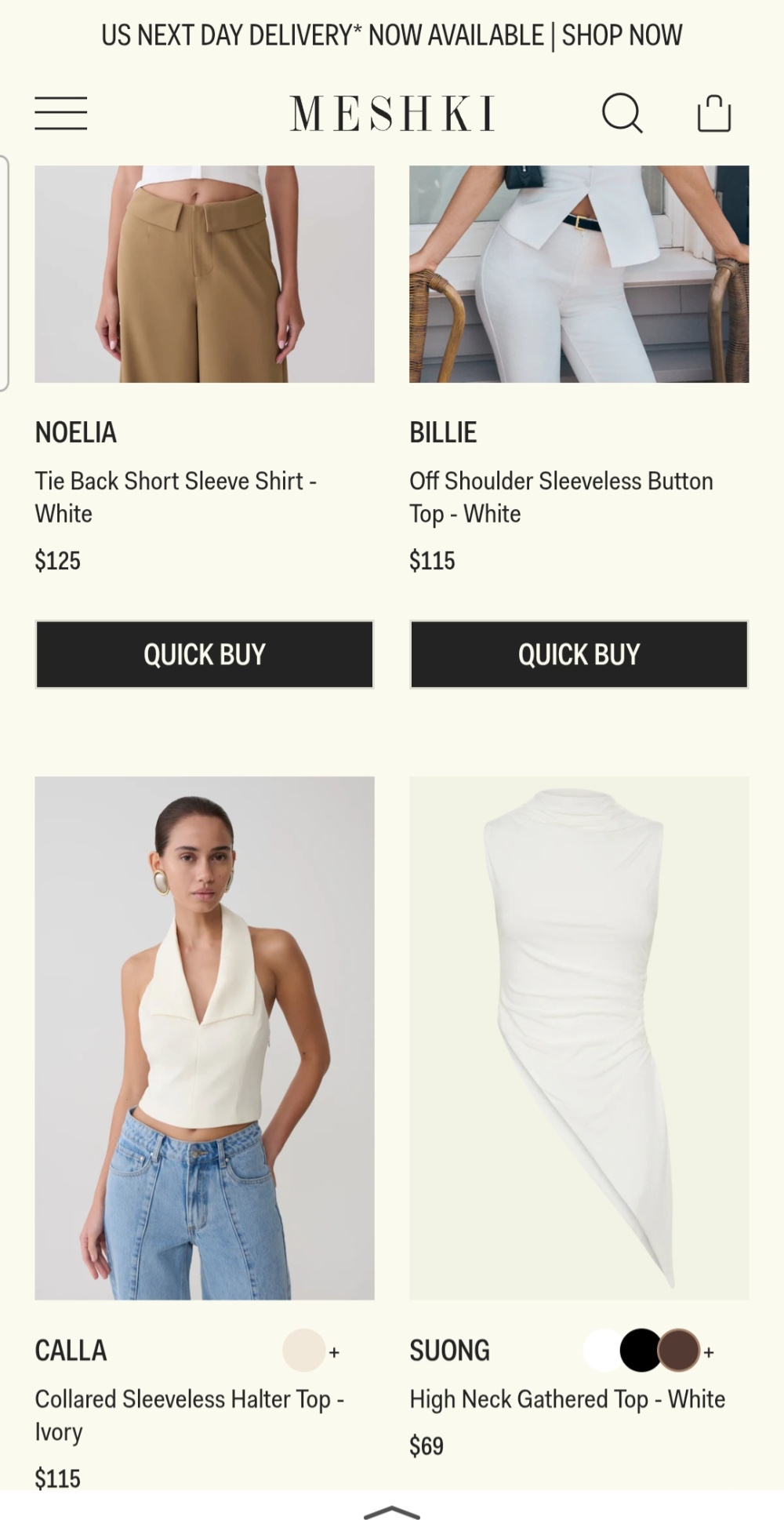Quick buy the Billie button top
Image resolution: width=784 pixels, height=1520 pixels.
(579, 654)
